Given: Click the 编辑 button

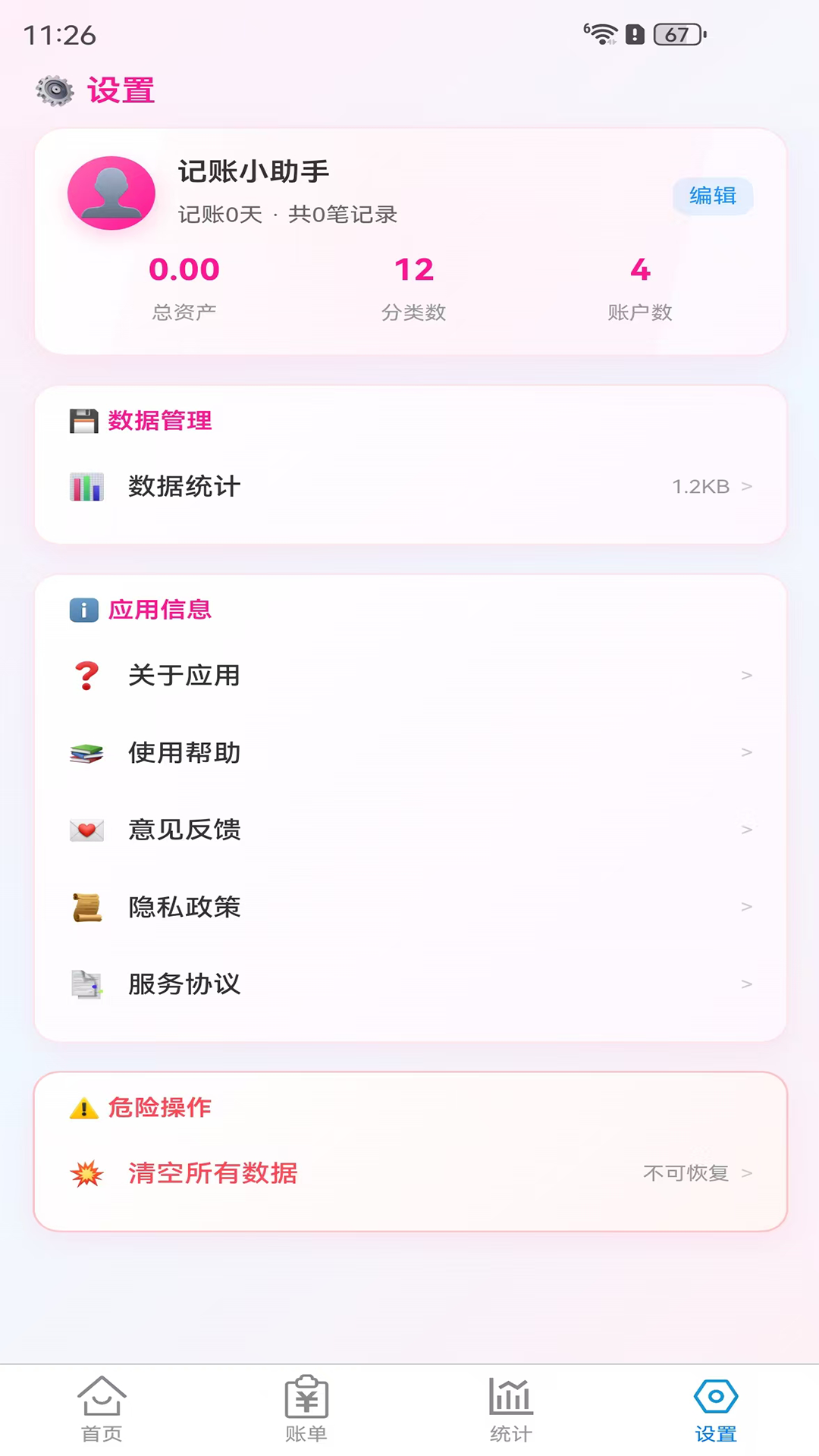Looking at the screenshot, I should (x=713, y=196).
